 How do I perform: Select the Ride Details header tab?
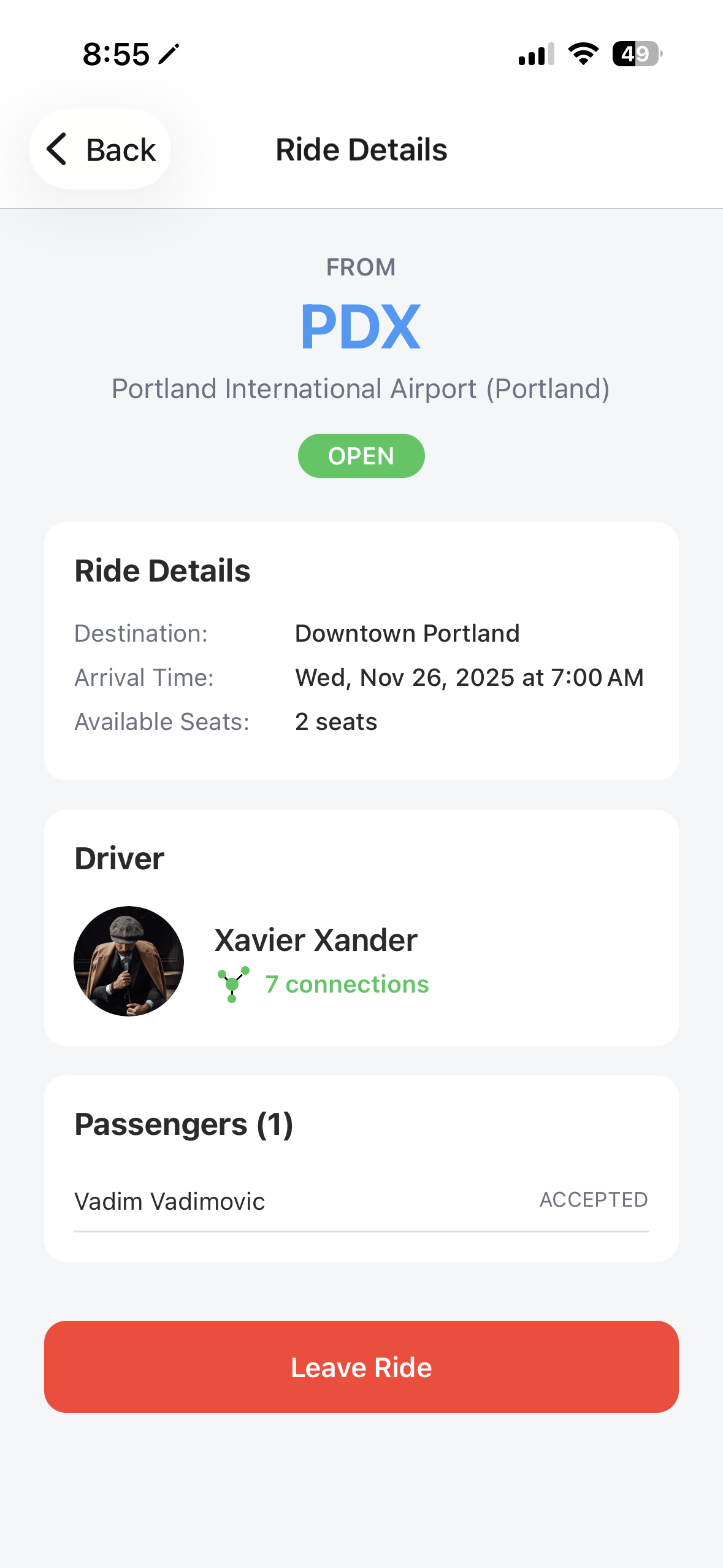coord(361,149)
